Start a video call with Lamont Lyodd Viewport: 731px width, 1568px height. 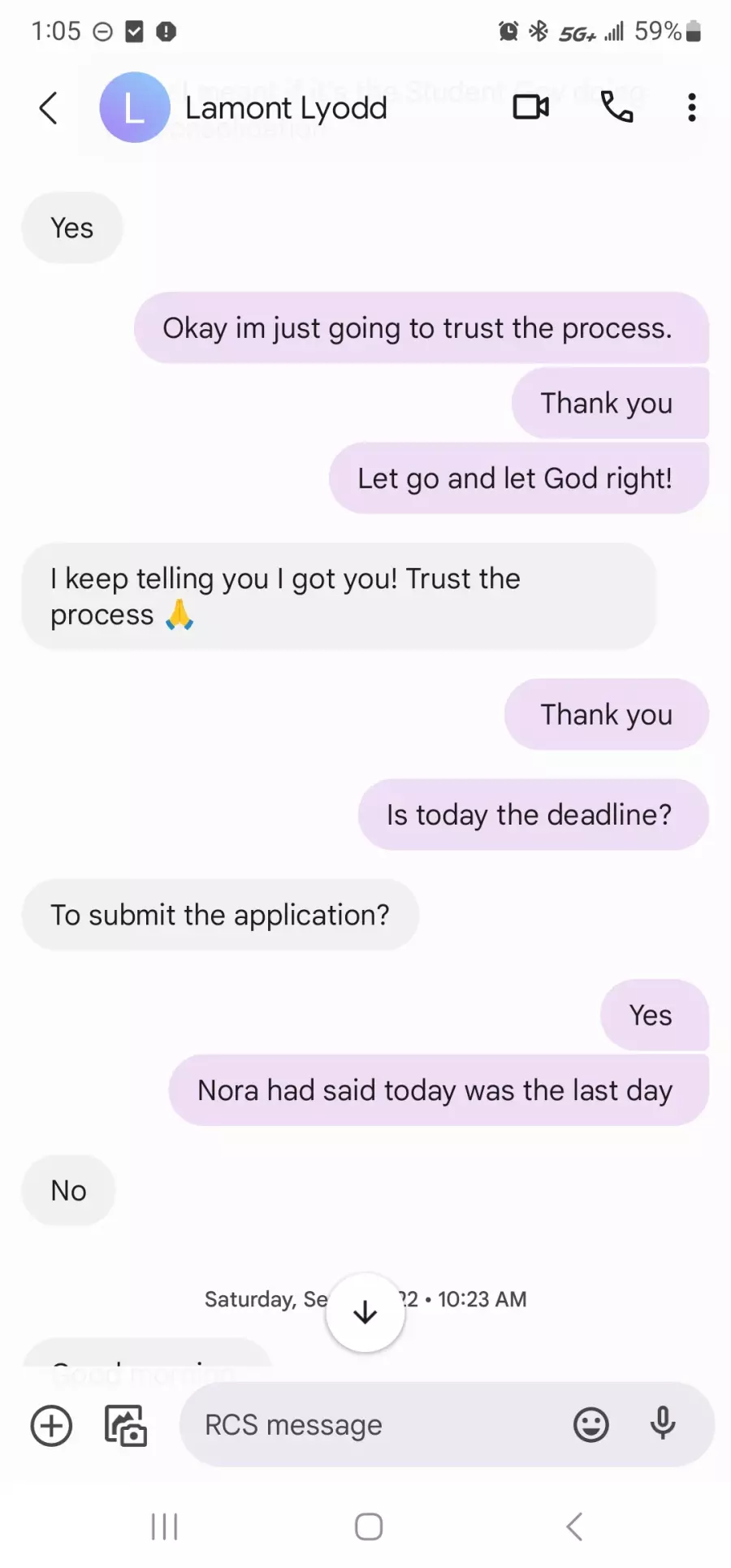(531, 107)
